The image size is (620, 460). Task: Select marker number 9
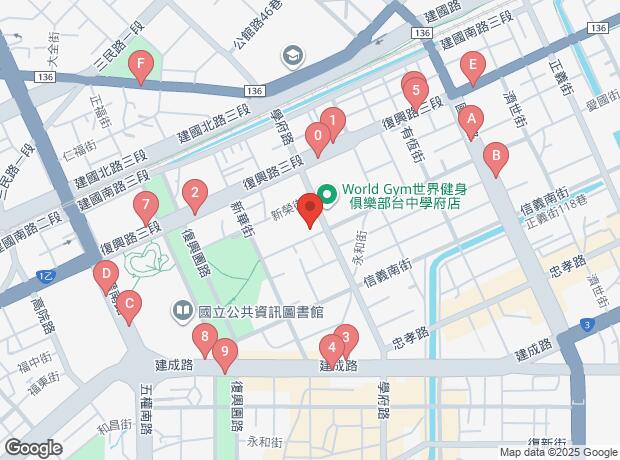226,352
